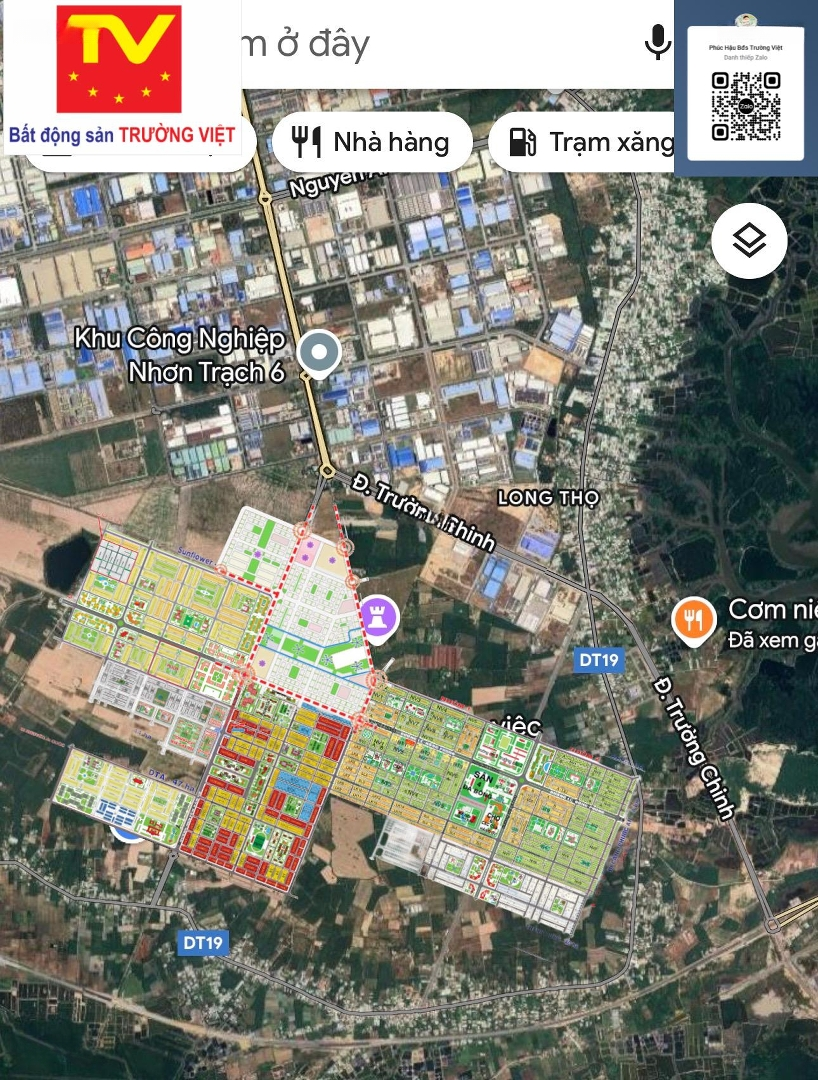Open the map layers button

[x=749, y=240]
